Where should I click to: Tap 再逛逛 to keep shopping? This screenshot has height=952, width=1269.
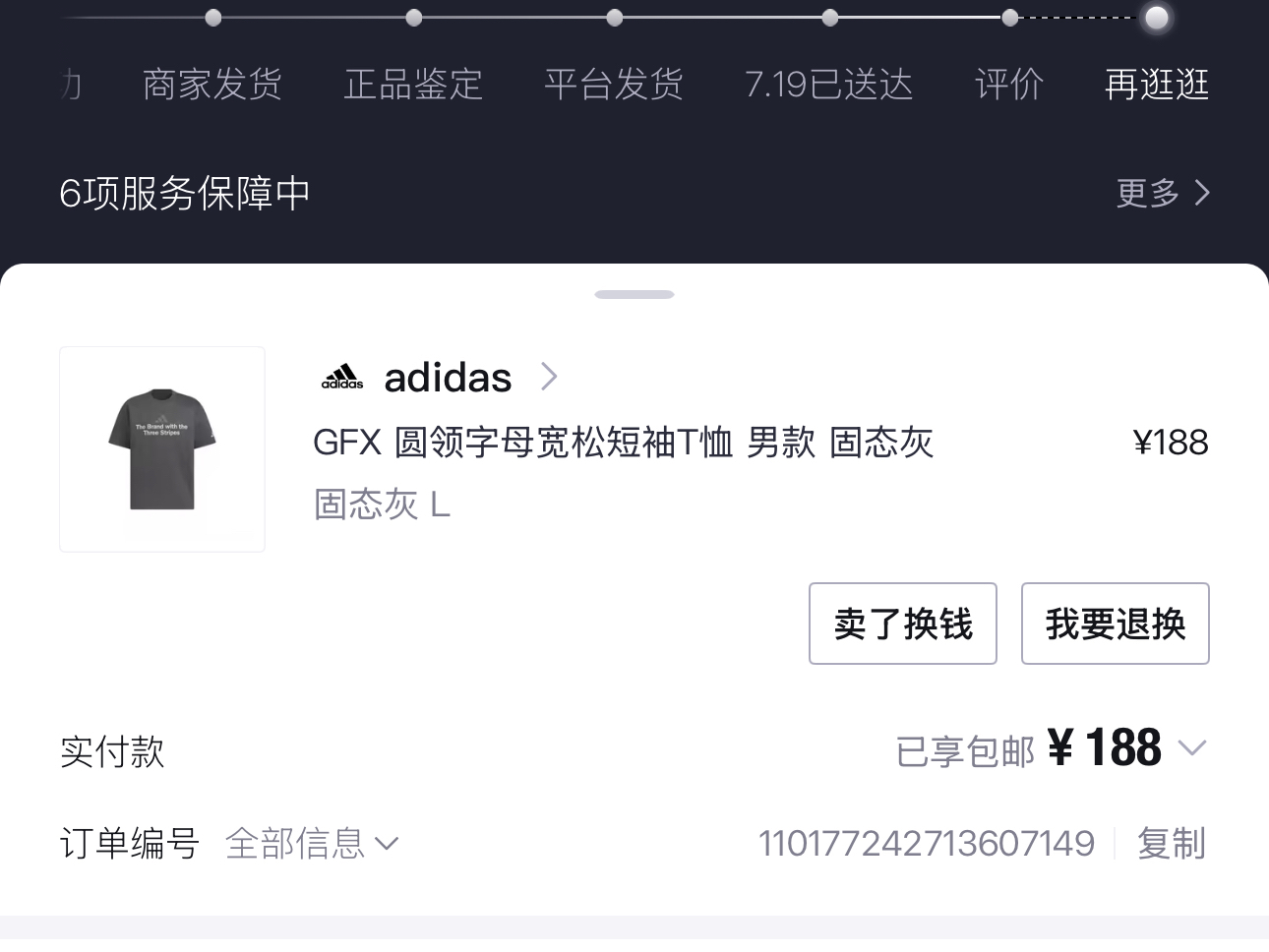(1156, 85)
